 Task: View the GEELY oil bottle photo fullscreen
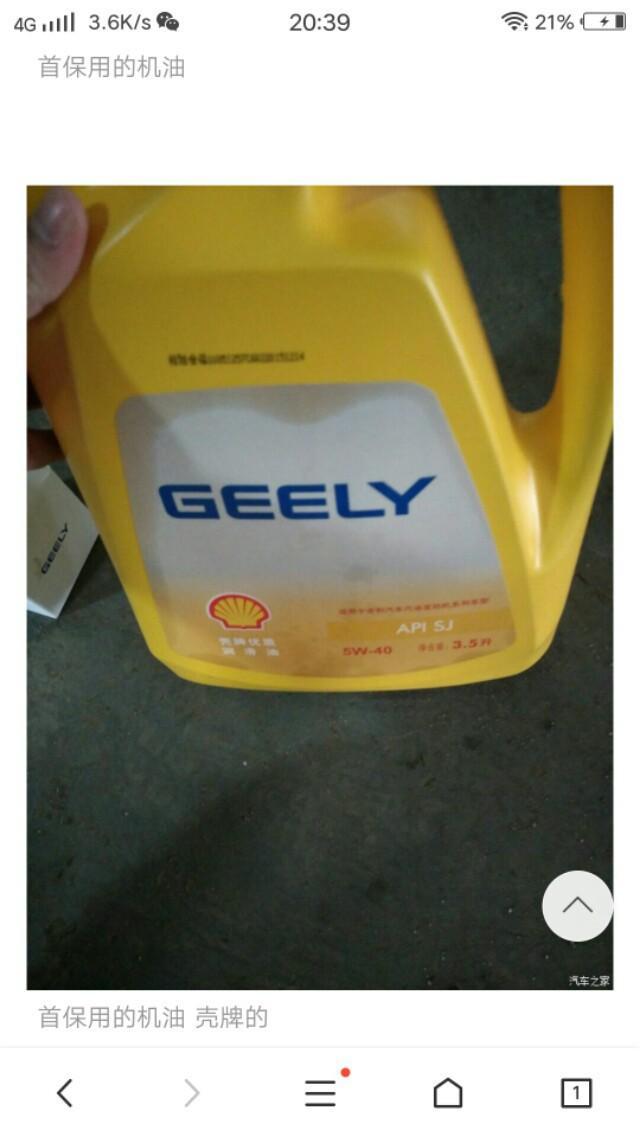point(300,560)
